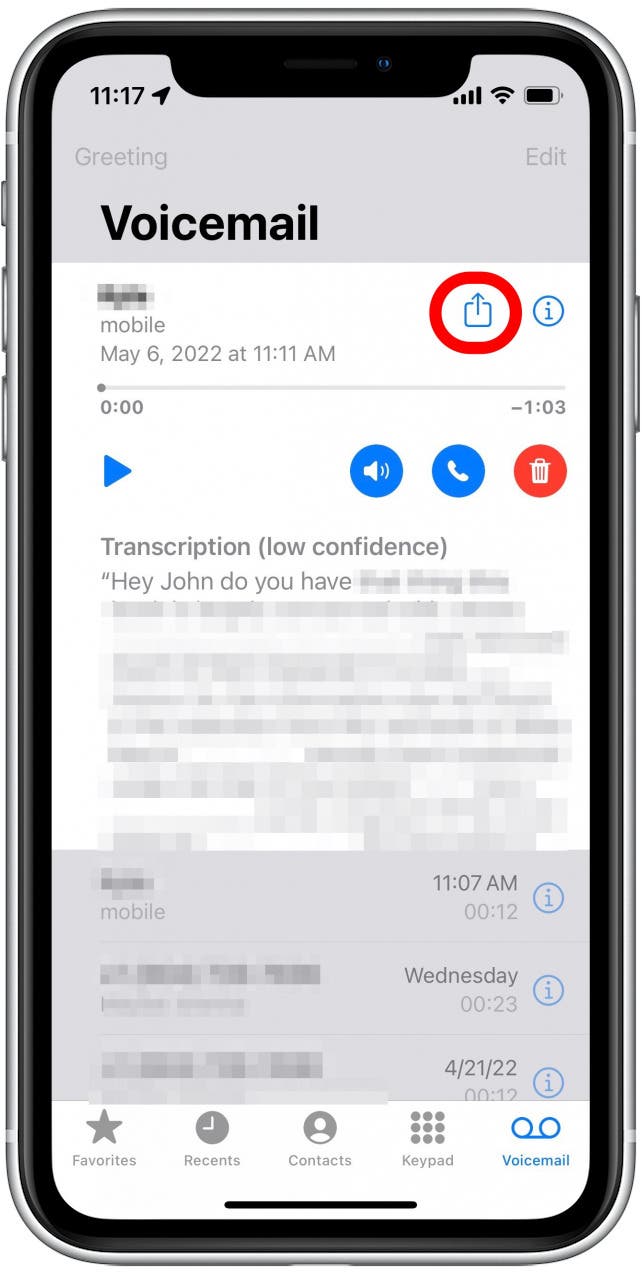The height and width of the screenshot is (1274, 642).
Task: Open info for the Wednesday voicemail
Action: [548, 990]
